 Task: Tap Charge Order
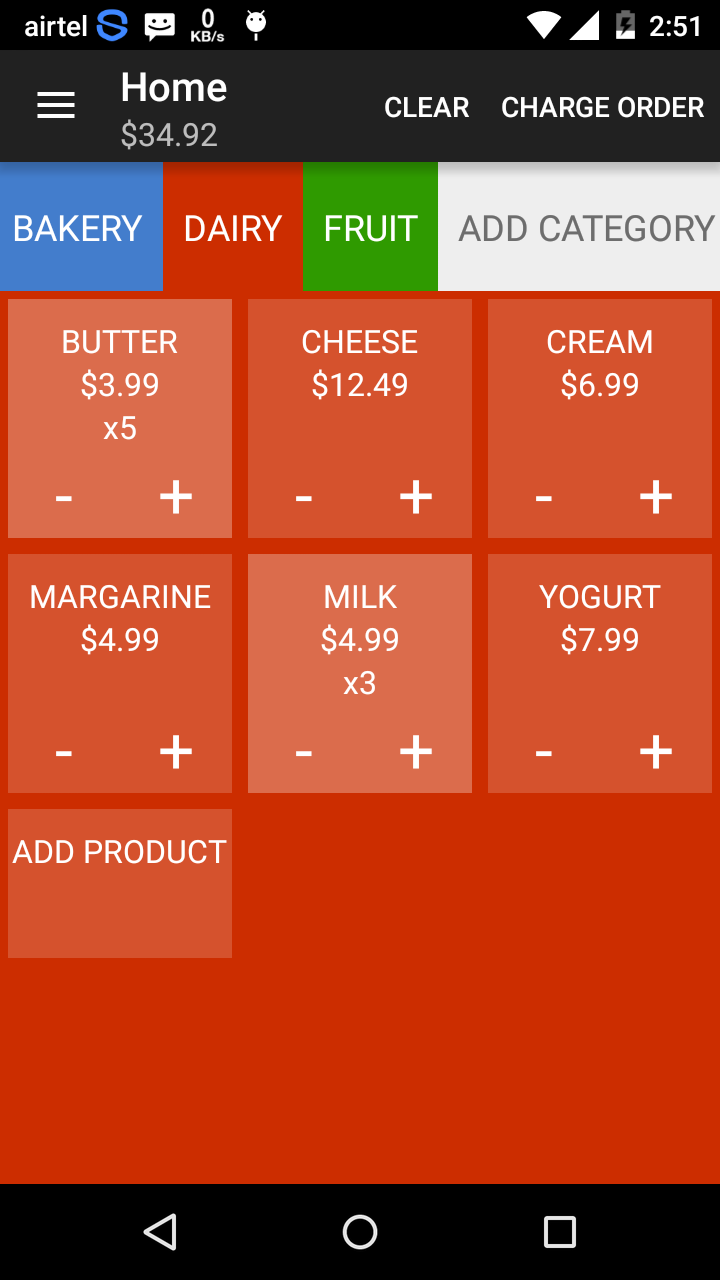click(x=602, y=107)
